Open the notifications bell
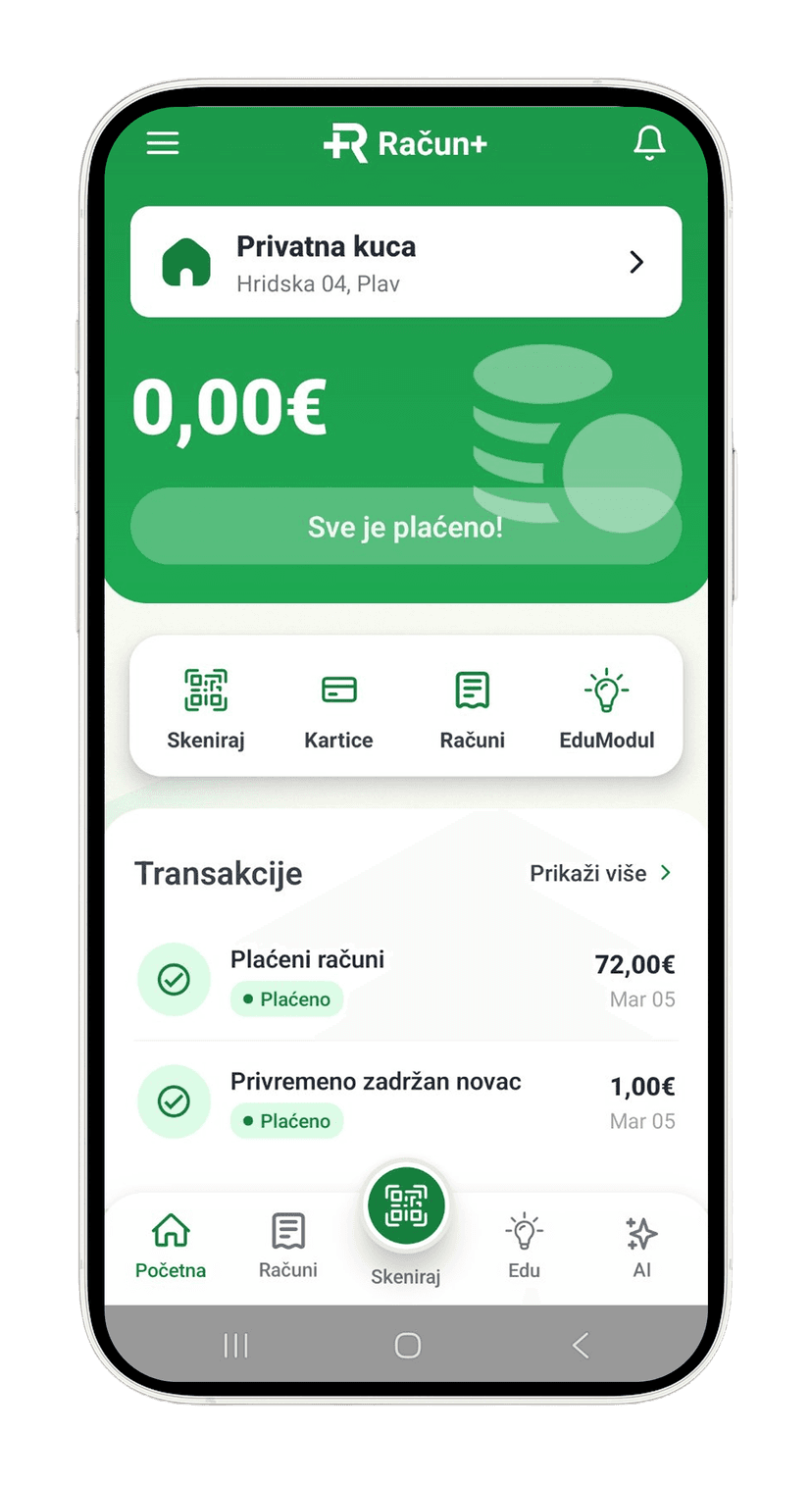The width and height of the screenshot is (812, 1485). [x=649, y=143]
